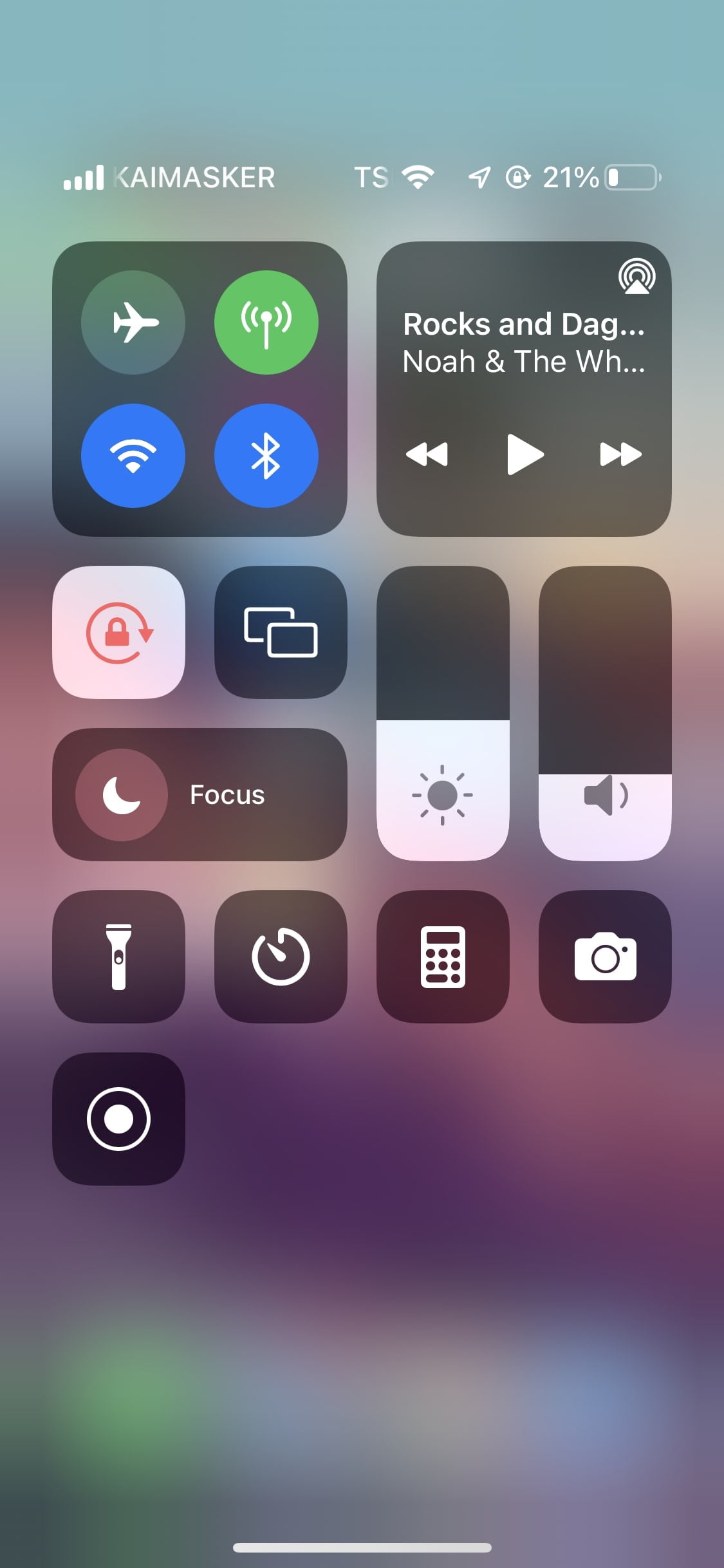Tap the volume slider
This screenshot has height=1568, width=724.
tap(605, 713)
